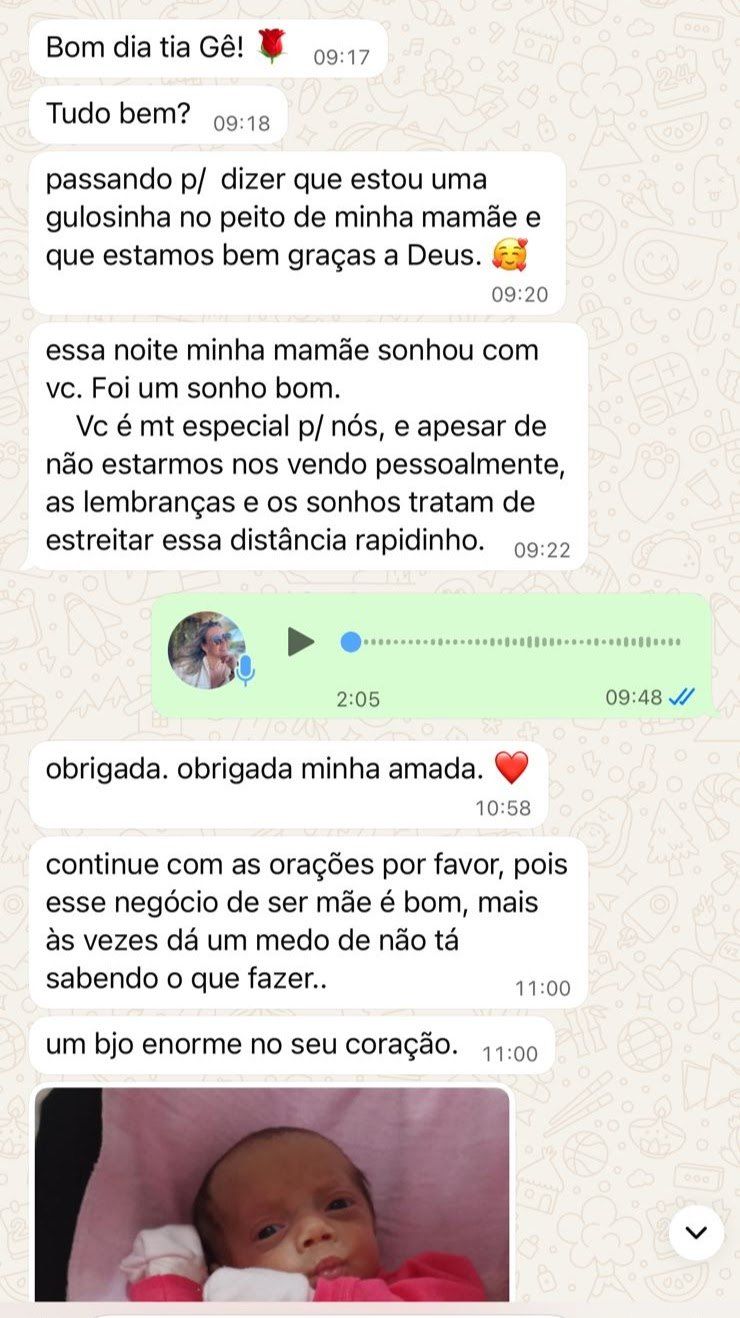Jump to latest messages with down arrow

coord(696,1232)
